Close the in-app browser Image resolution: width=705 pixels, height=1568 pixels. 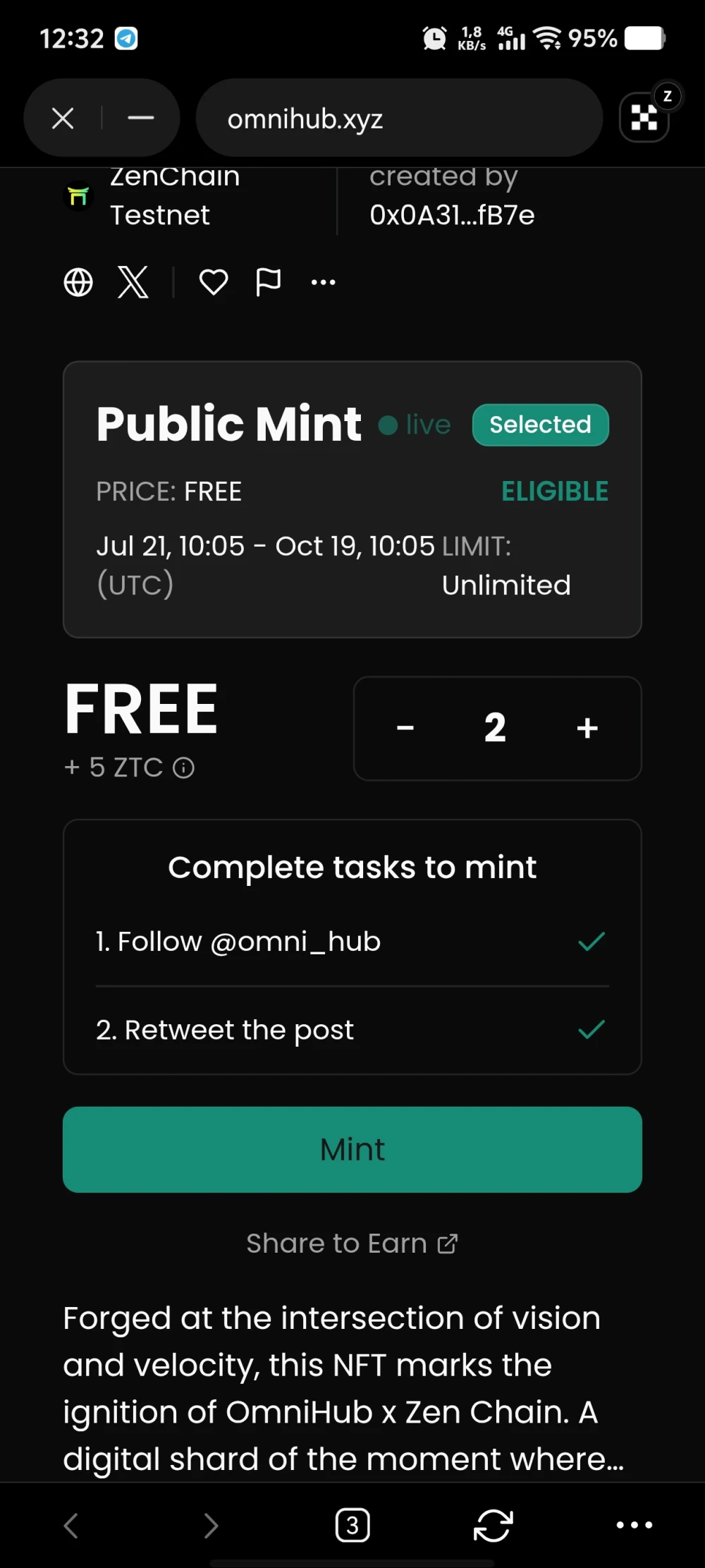tap(63, 118)
